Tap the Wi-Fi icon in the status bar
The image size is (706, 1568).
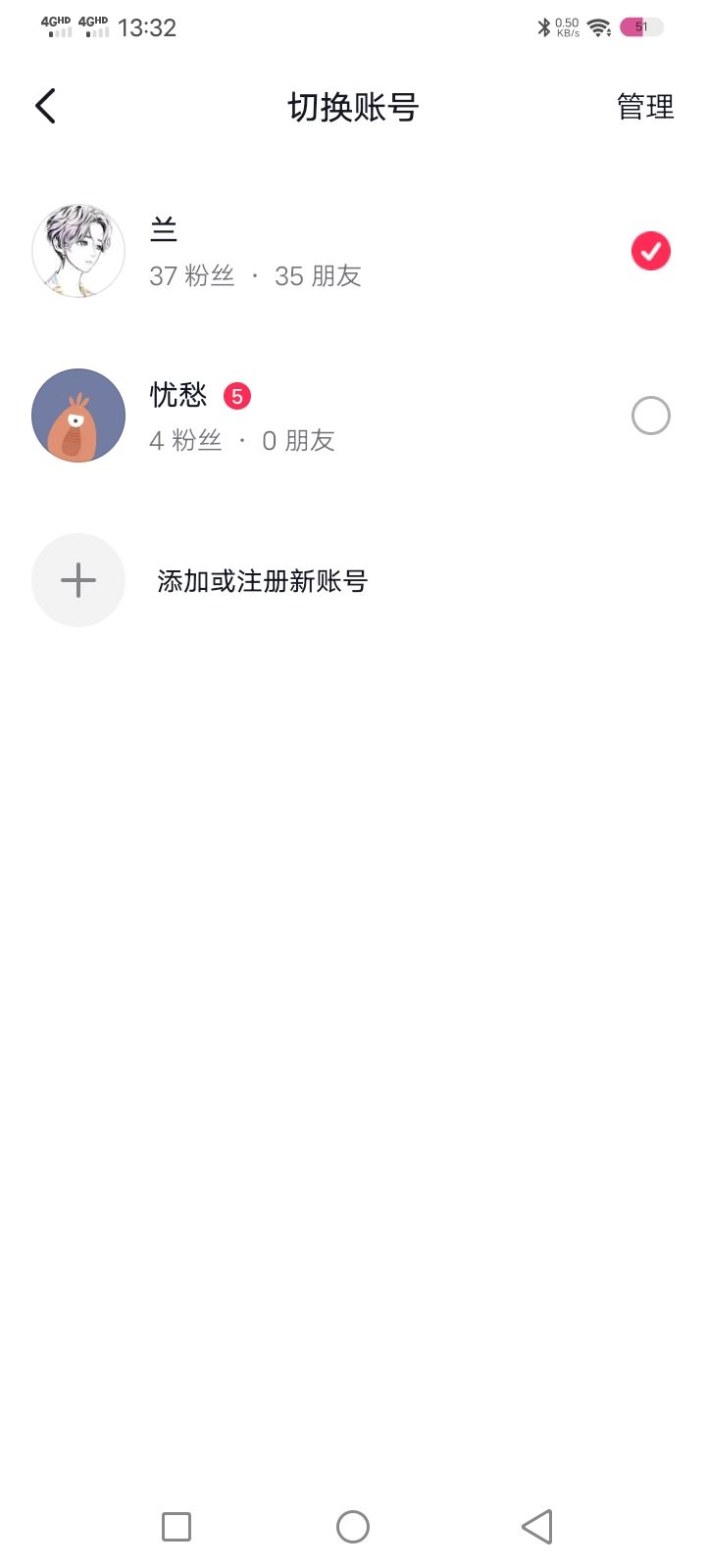pos(598,26)
